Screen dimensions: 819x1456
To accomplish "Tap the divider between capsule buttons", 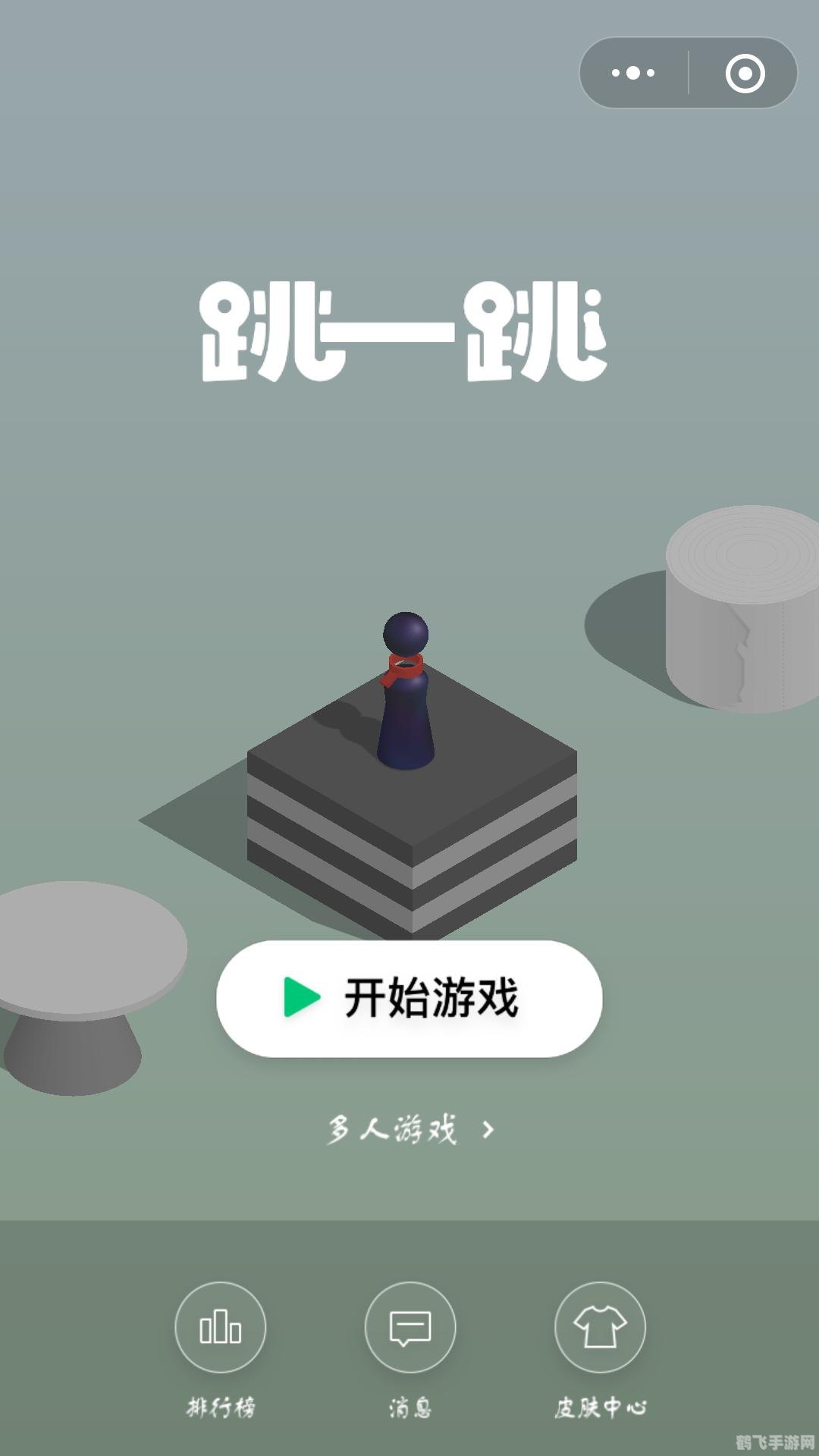I will coord(689,73).
